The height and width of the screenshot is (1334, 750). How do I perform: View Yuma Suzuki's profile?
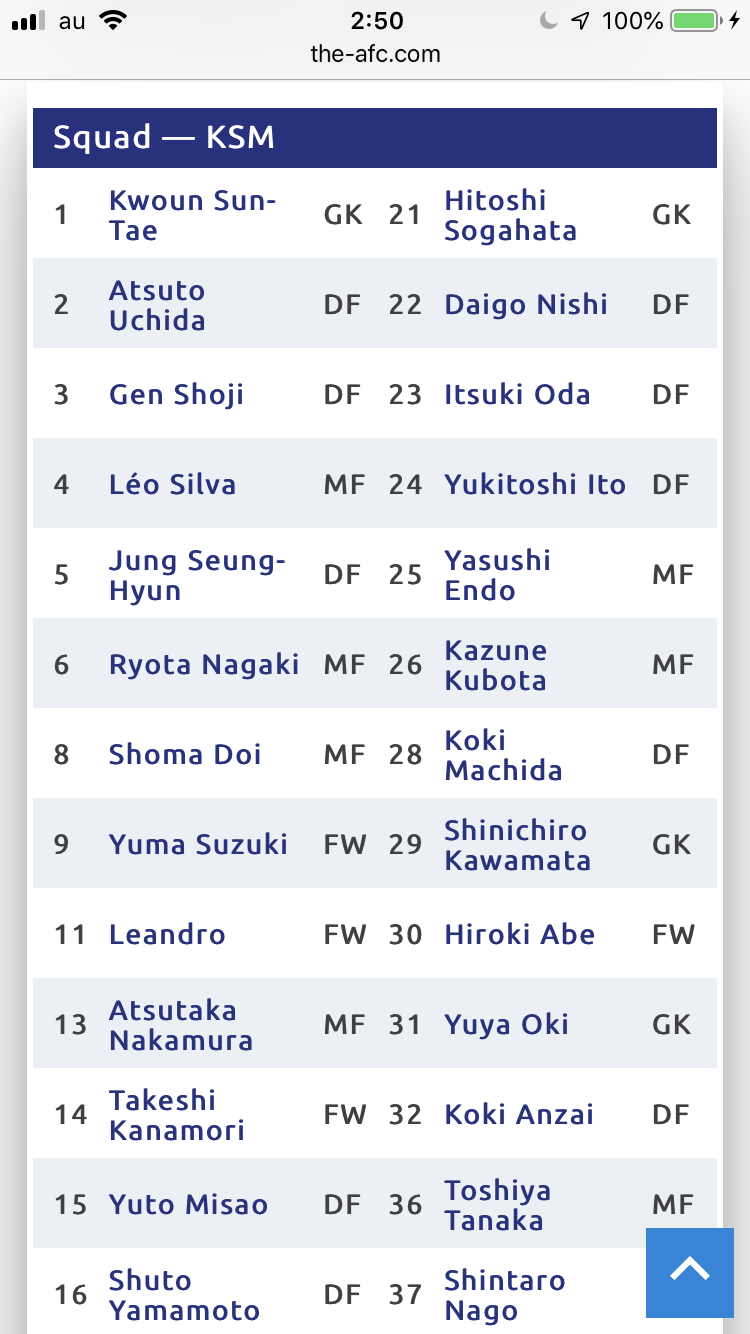(198, 844)
